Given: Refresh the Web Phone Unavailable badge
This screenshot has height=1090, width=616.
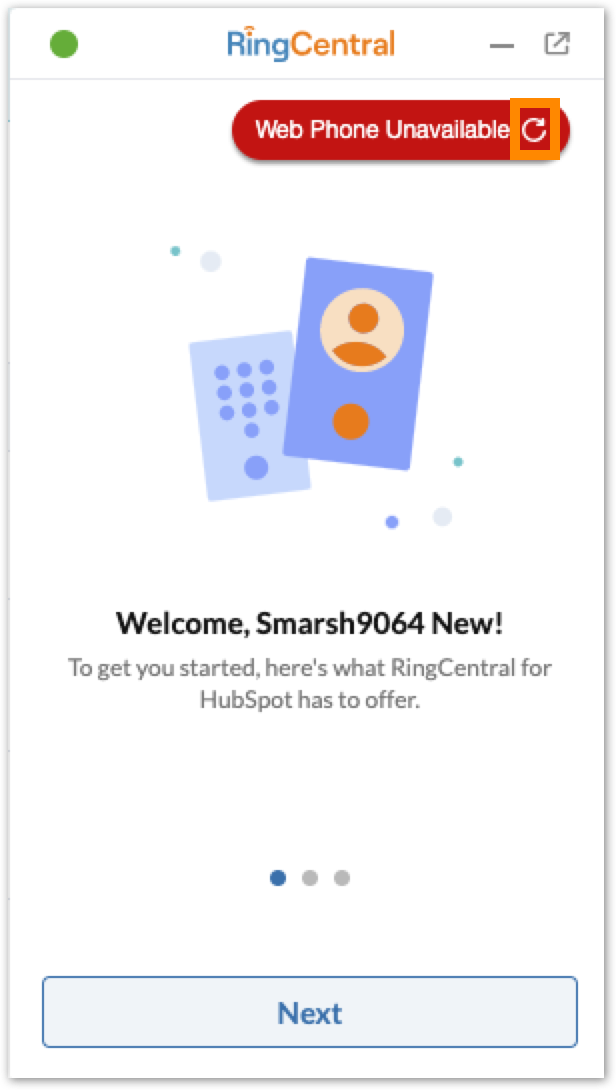Looking at the screenshot, I should click(535, 129).
